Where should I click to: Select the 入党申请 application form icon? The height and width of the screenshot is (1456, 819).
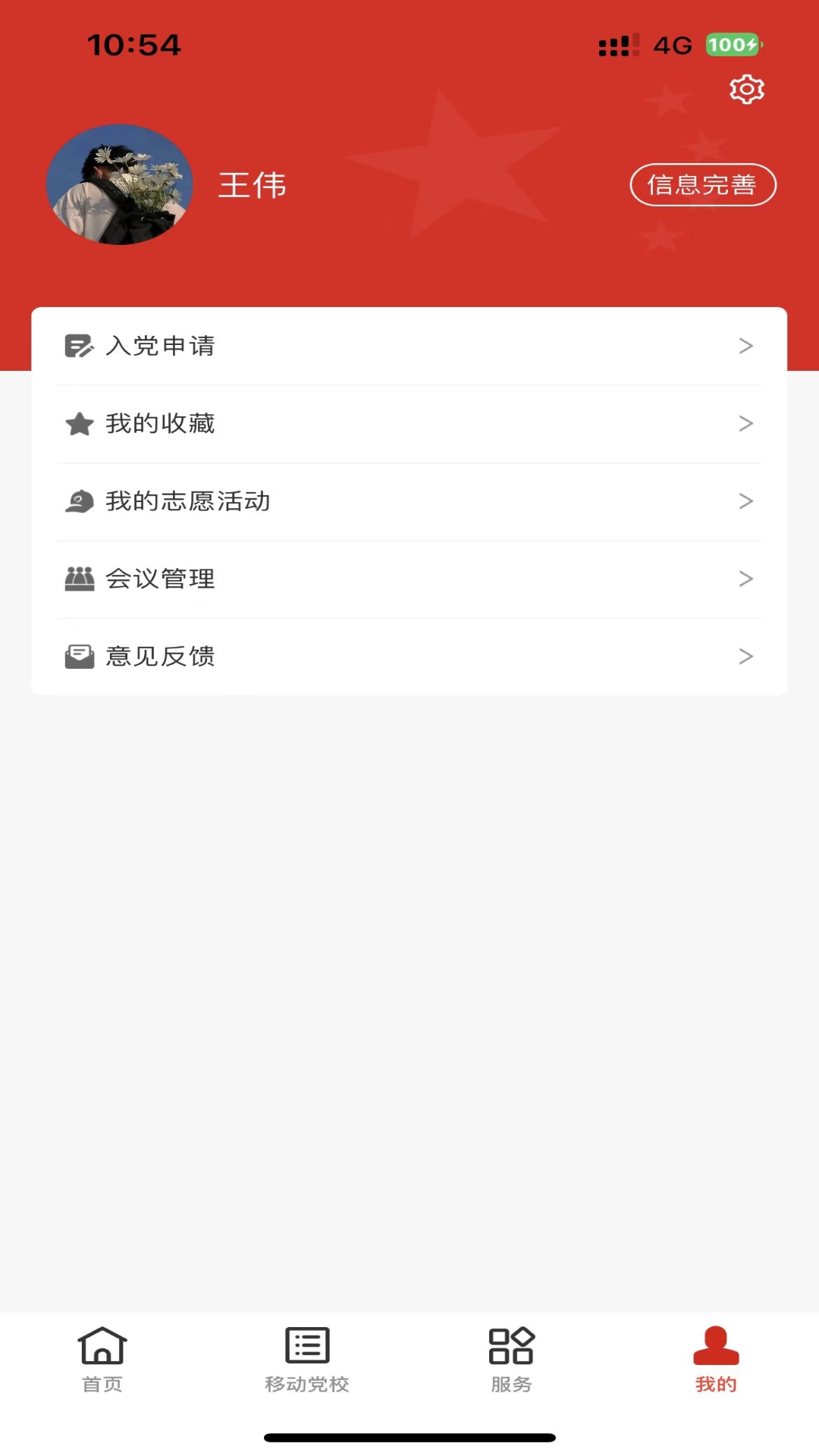pos(79,346)
